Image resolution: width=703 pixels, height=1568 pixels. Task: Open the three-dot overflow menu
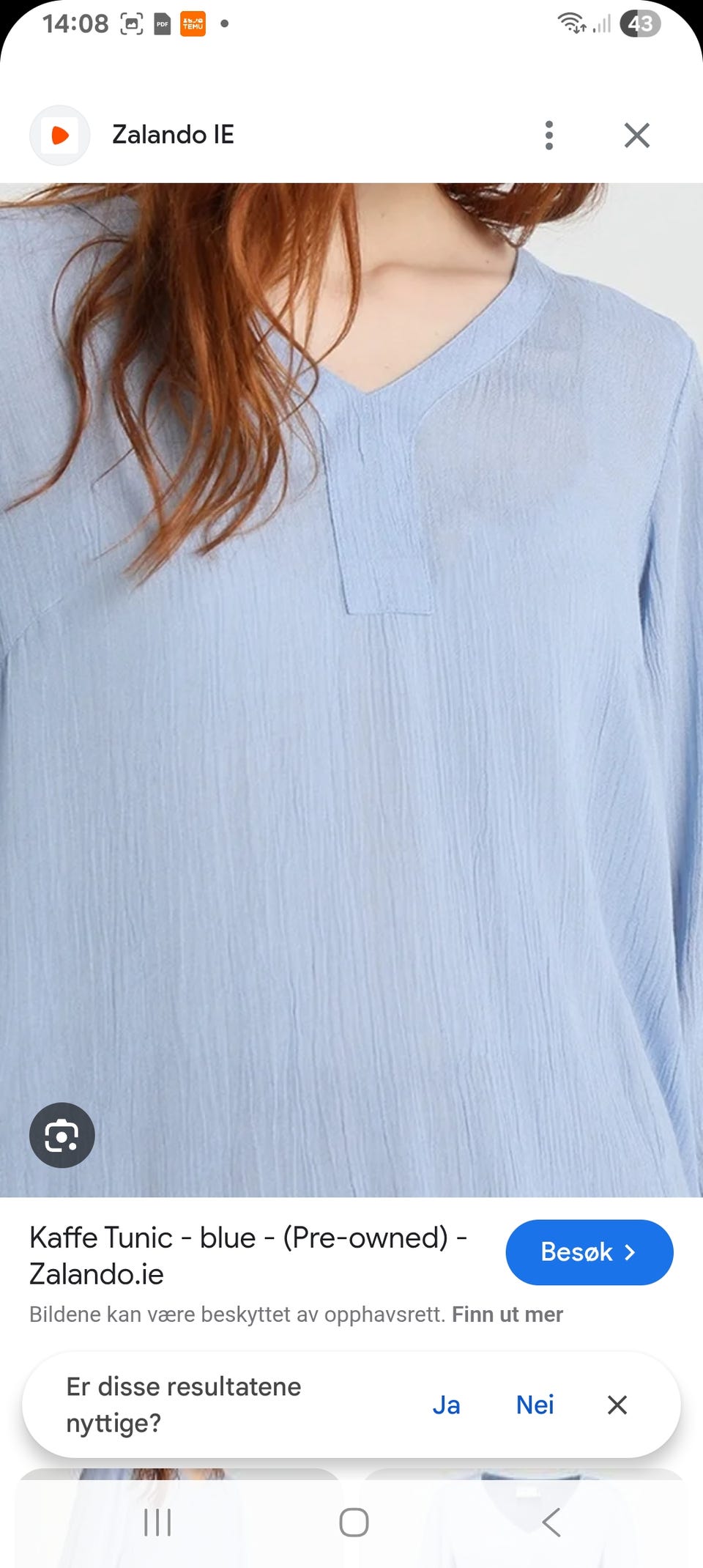[x=549, y=136]
